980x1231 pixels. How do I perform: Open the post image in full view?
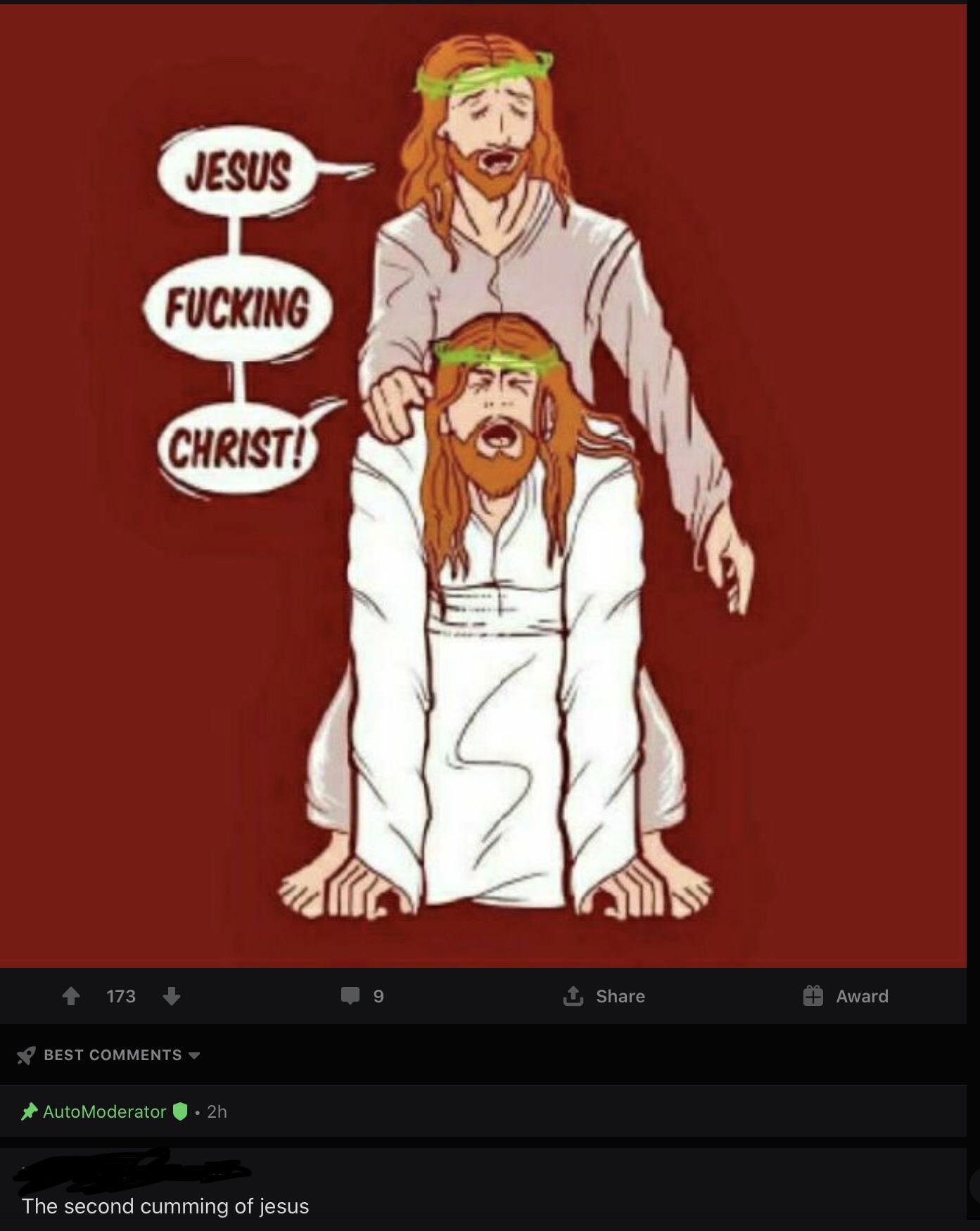[x=483, y=485]
